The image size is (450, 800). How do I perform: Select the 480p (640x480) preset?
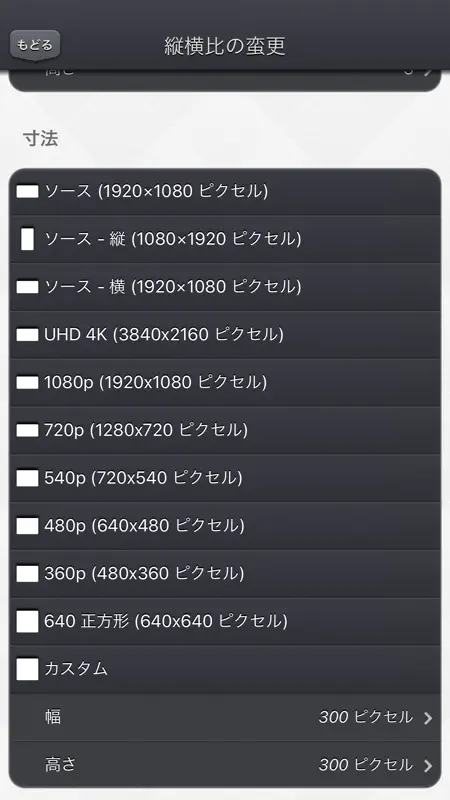click(225, 526)
